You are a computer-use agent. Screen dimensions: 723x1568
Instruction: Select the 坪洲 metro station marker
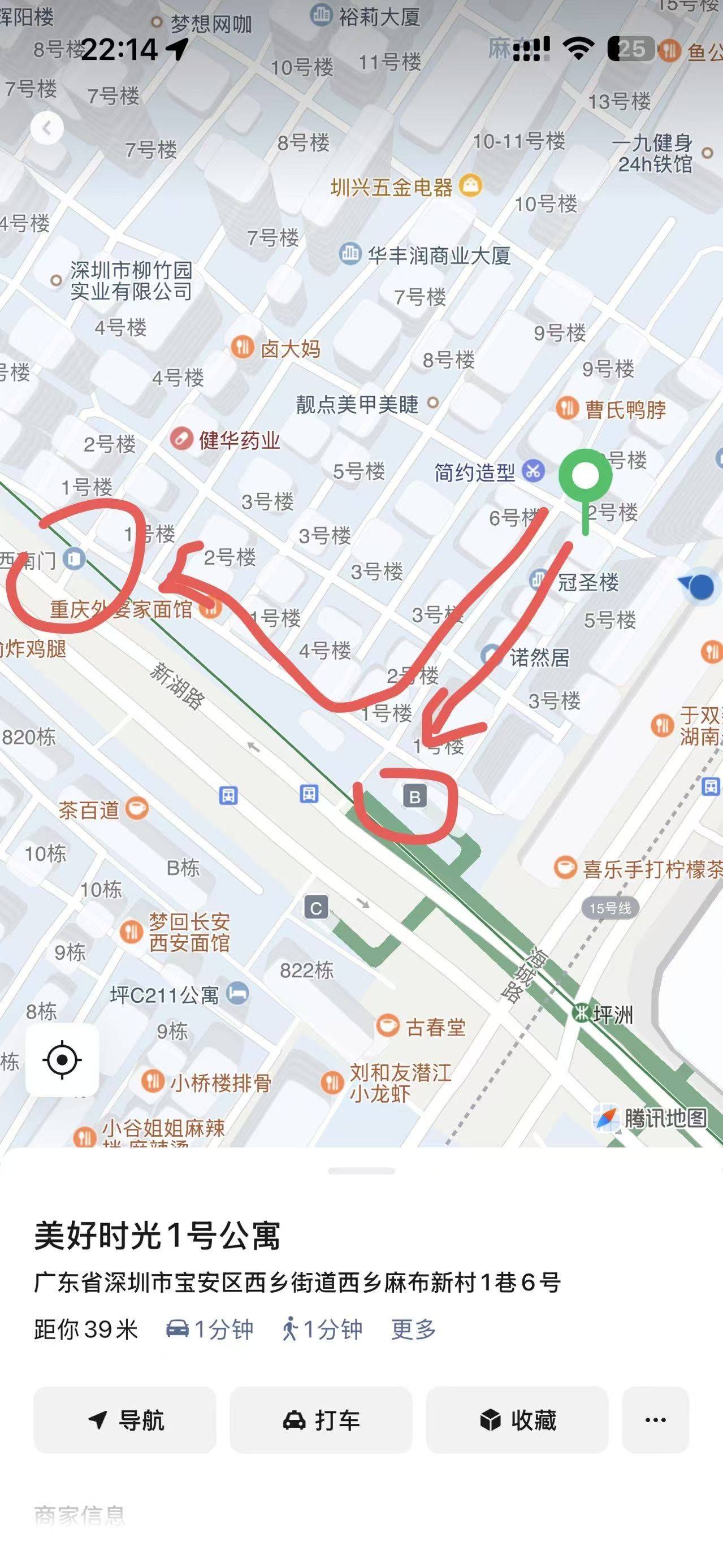click(x=582, y=1013)
